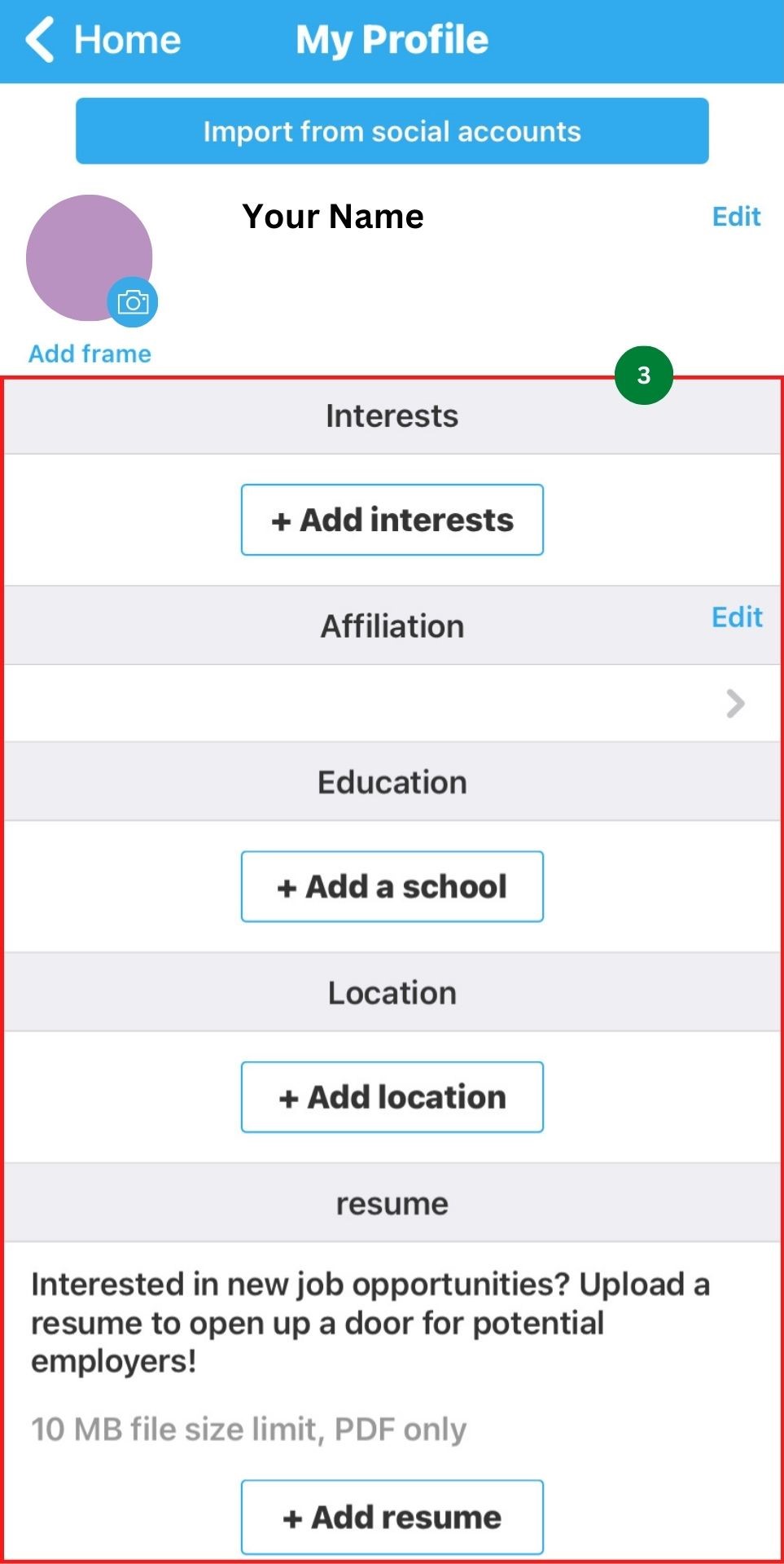Tap the back chevron next to Home
The image size is (784, 1564).
pyautogui.click(x=38, y=38)
